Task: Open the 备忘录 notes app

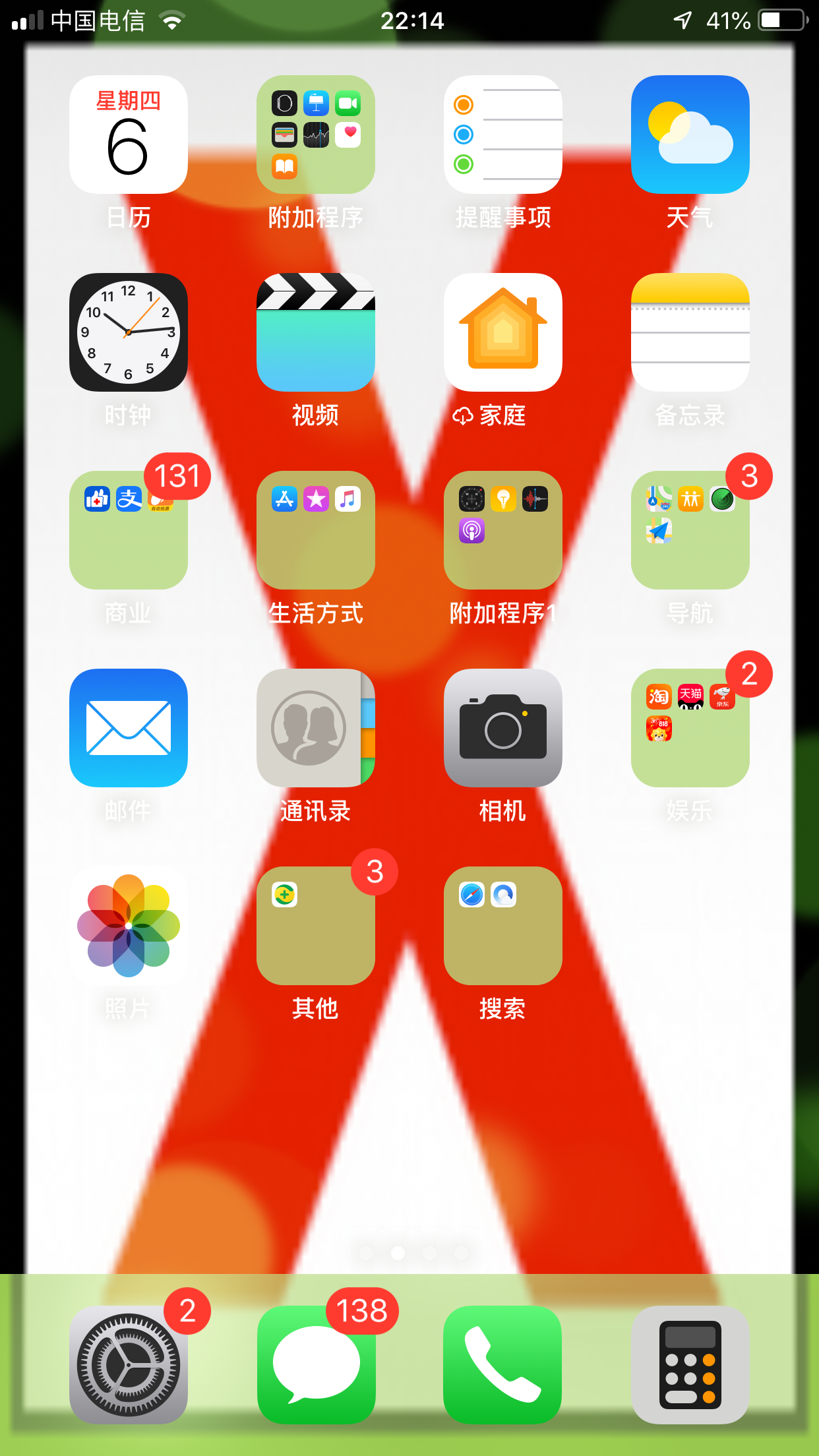Action: pyautogui.click(x=690, y=332)
